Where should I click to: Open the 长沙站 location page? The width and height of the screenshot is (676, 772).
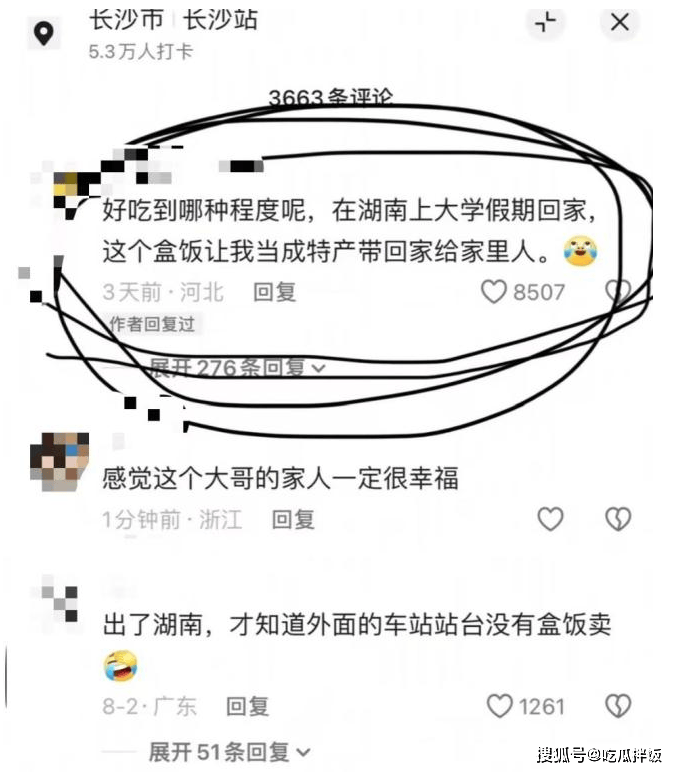pyautogui.click(x=220, y=19)
